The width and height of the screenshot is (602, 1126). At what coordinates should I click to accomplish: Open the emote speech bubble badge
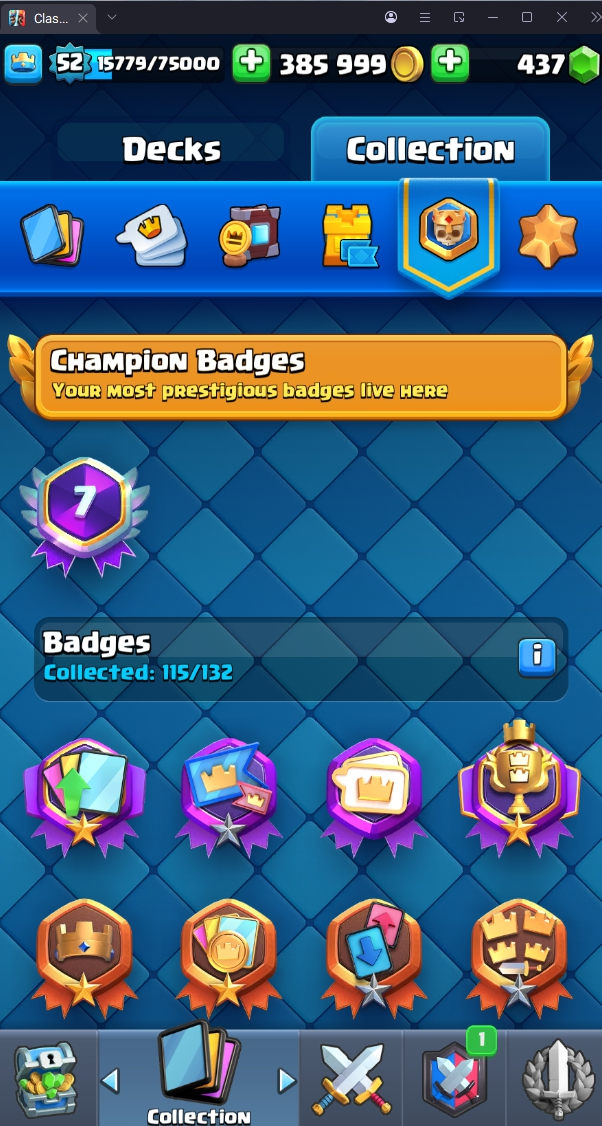coord(374,790)
